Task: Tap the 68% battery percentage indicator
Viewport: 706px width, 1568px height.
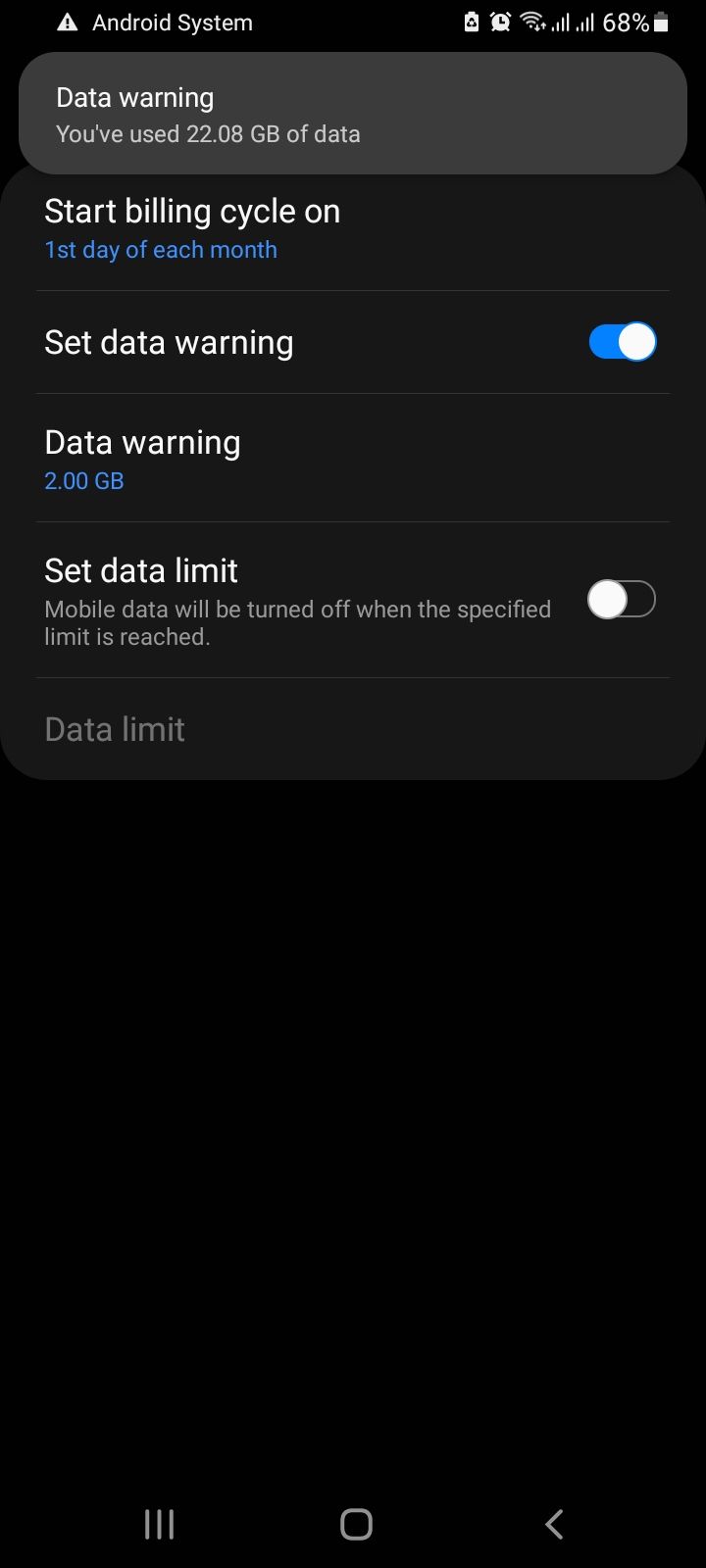Action: tap(628, 22)
